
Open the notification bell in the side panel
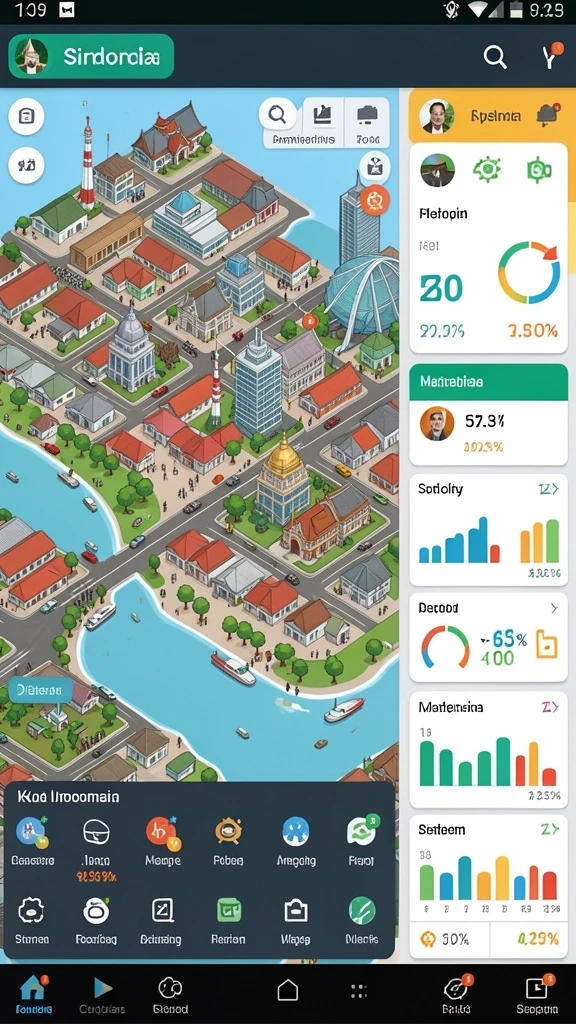[x=547, y=116]
